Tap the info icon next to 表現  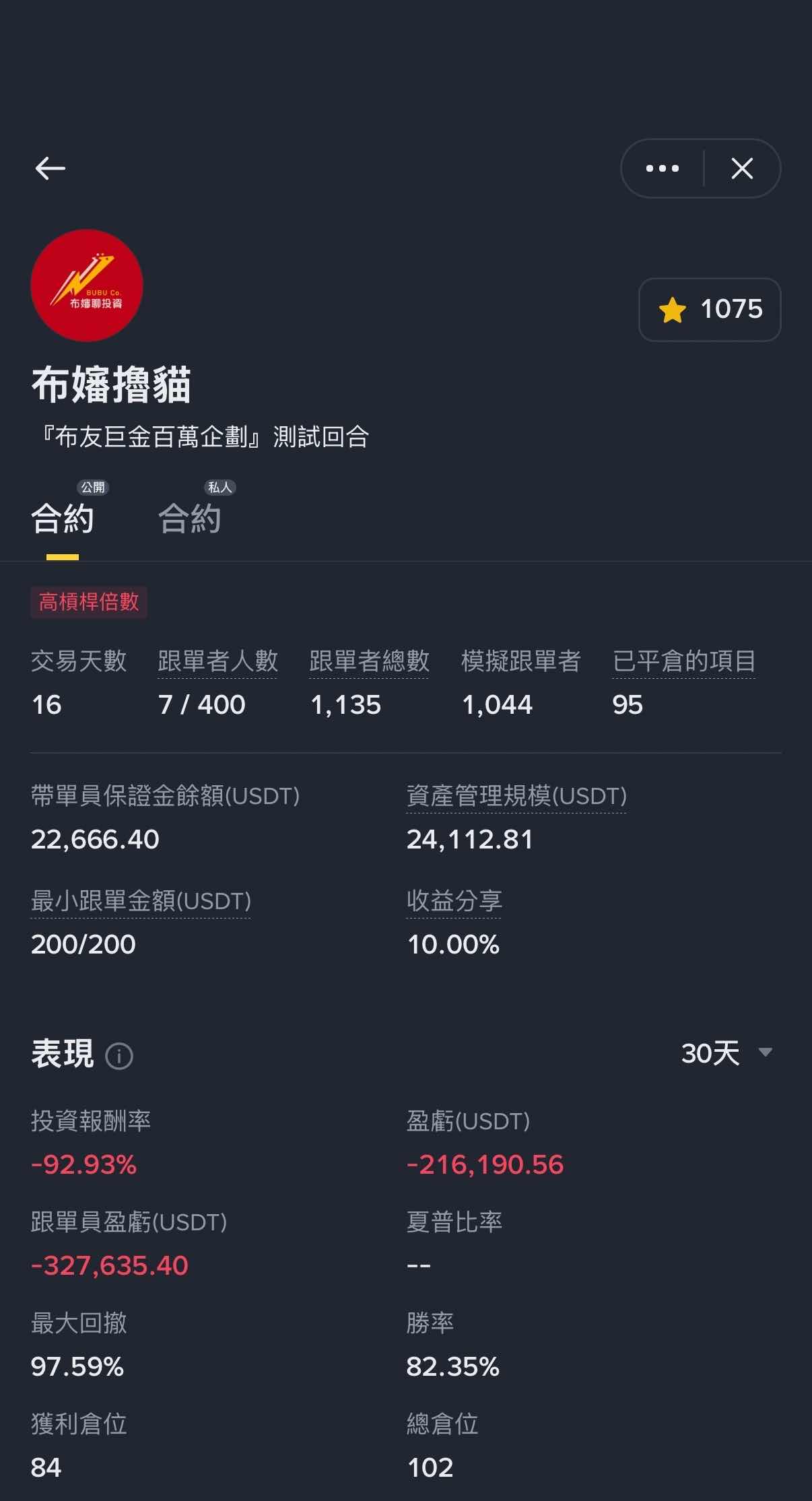(x=120, y=1055)
